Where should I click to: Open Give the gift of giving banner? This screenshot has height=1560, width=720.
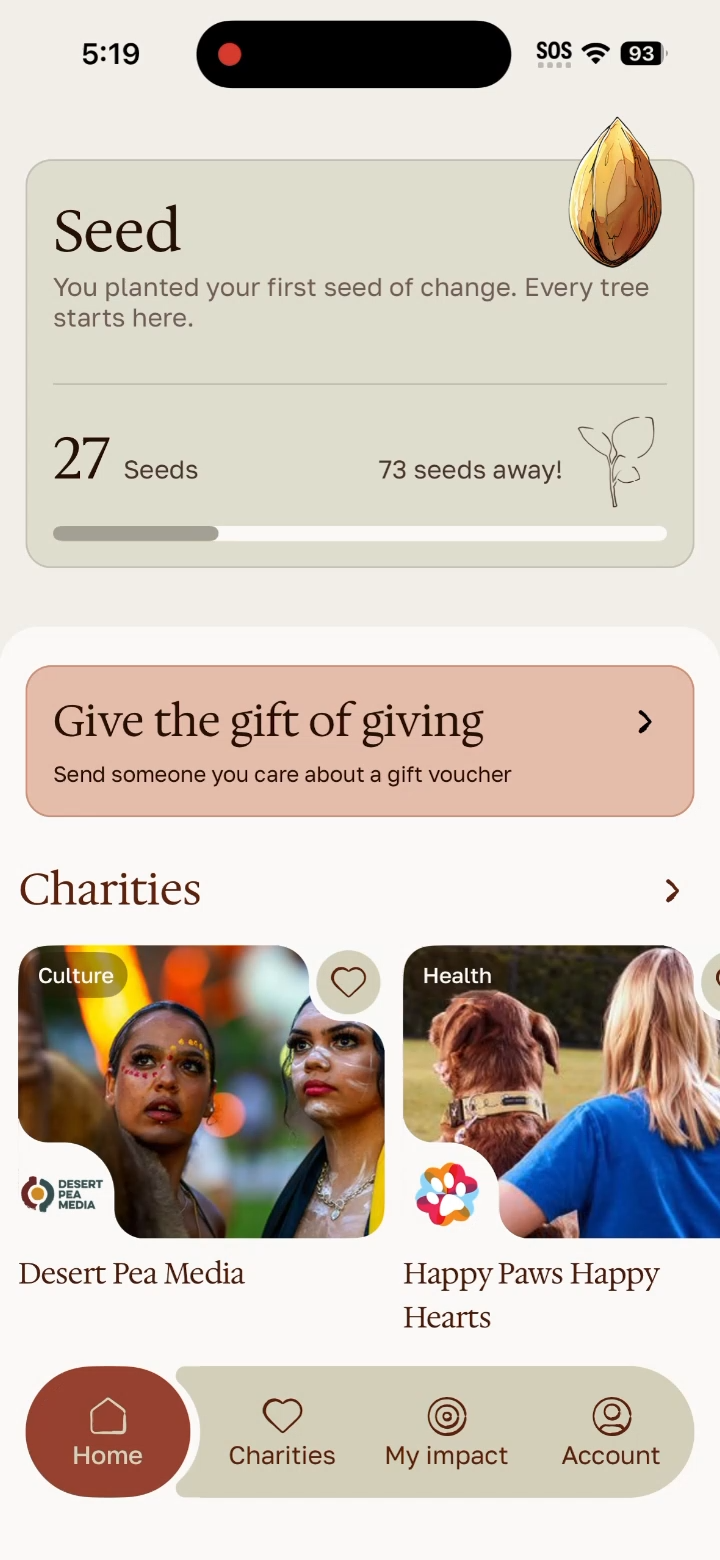coord(360,741)
